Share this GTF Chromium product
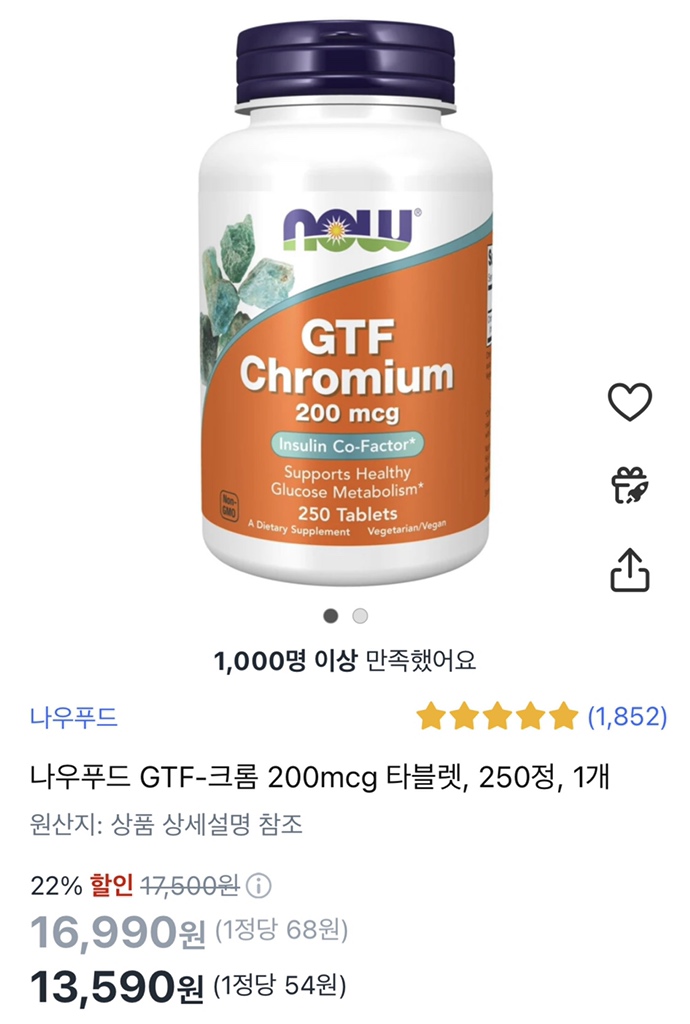Viewport: 690px width, 1024px height. (x=630, y=569)
